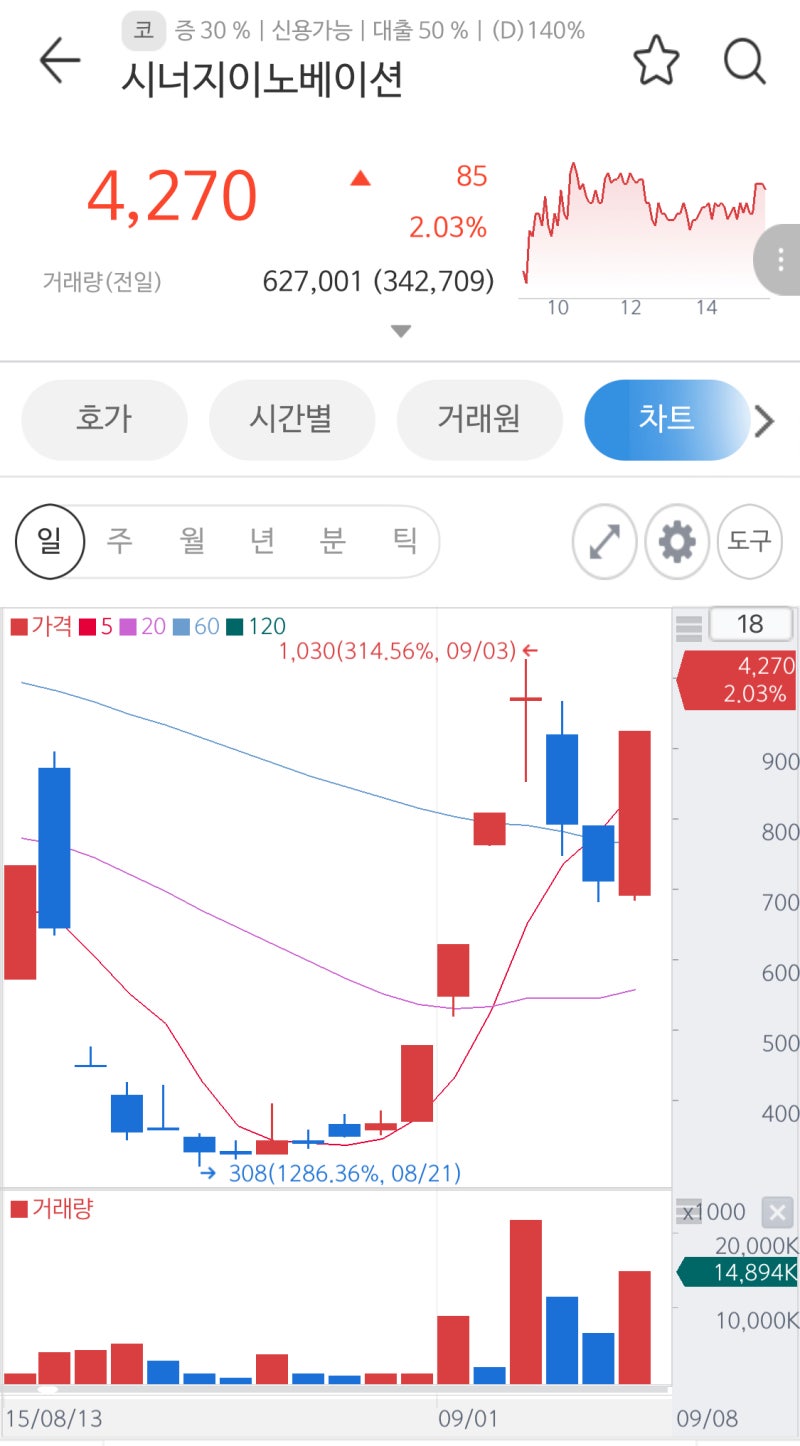Go back using the arrow icon
800x1446 pixels.
(58, 58)
